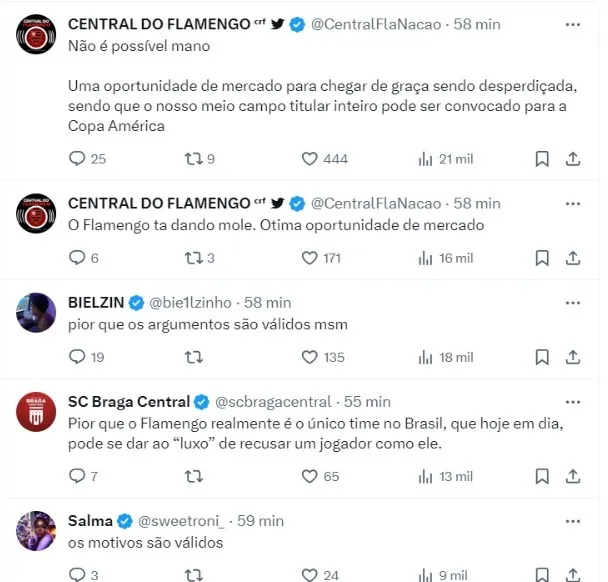Like BIELZIN's tweet
The height and width of the screenshot is (582, 608).
point(309,356)
